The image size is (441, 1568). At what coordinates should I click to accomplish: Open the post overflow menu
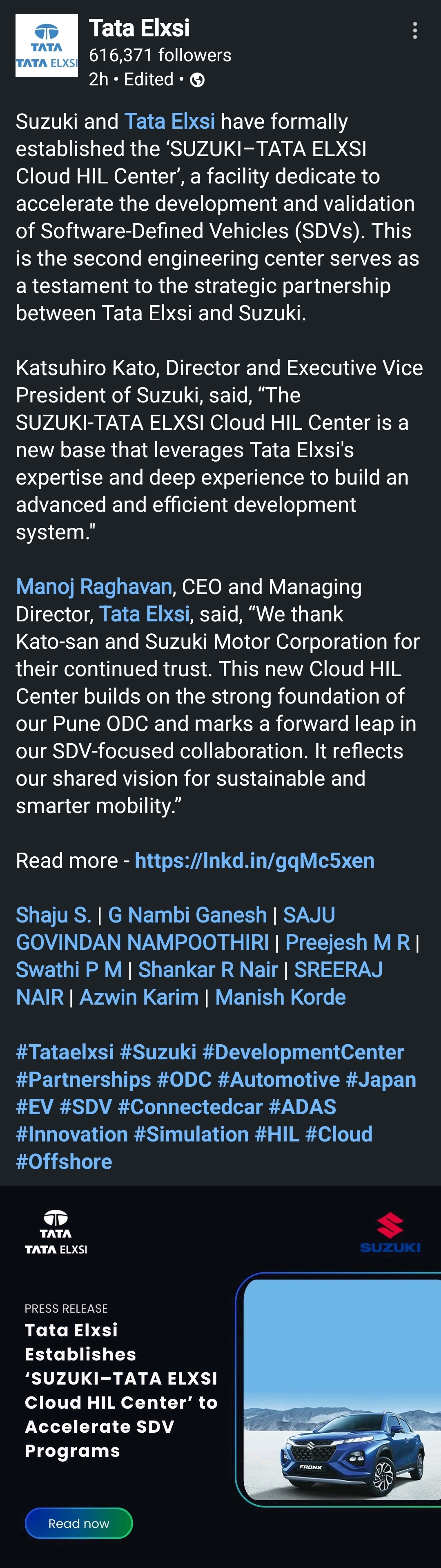click(415, 31)
